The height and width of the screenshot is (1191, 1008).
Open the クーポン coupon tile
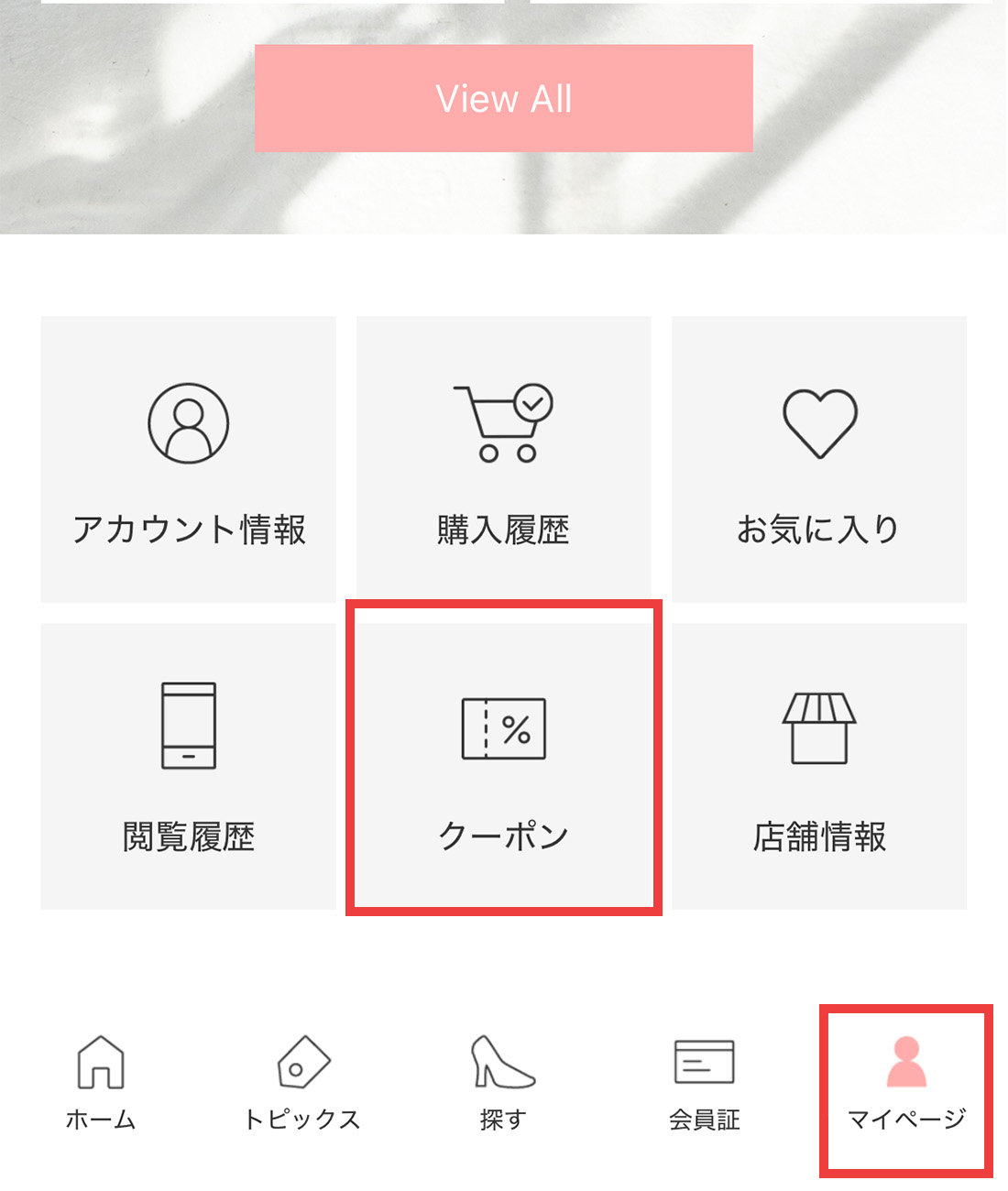[x=503, y=766]
